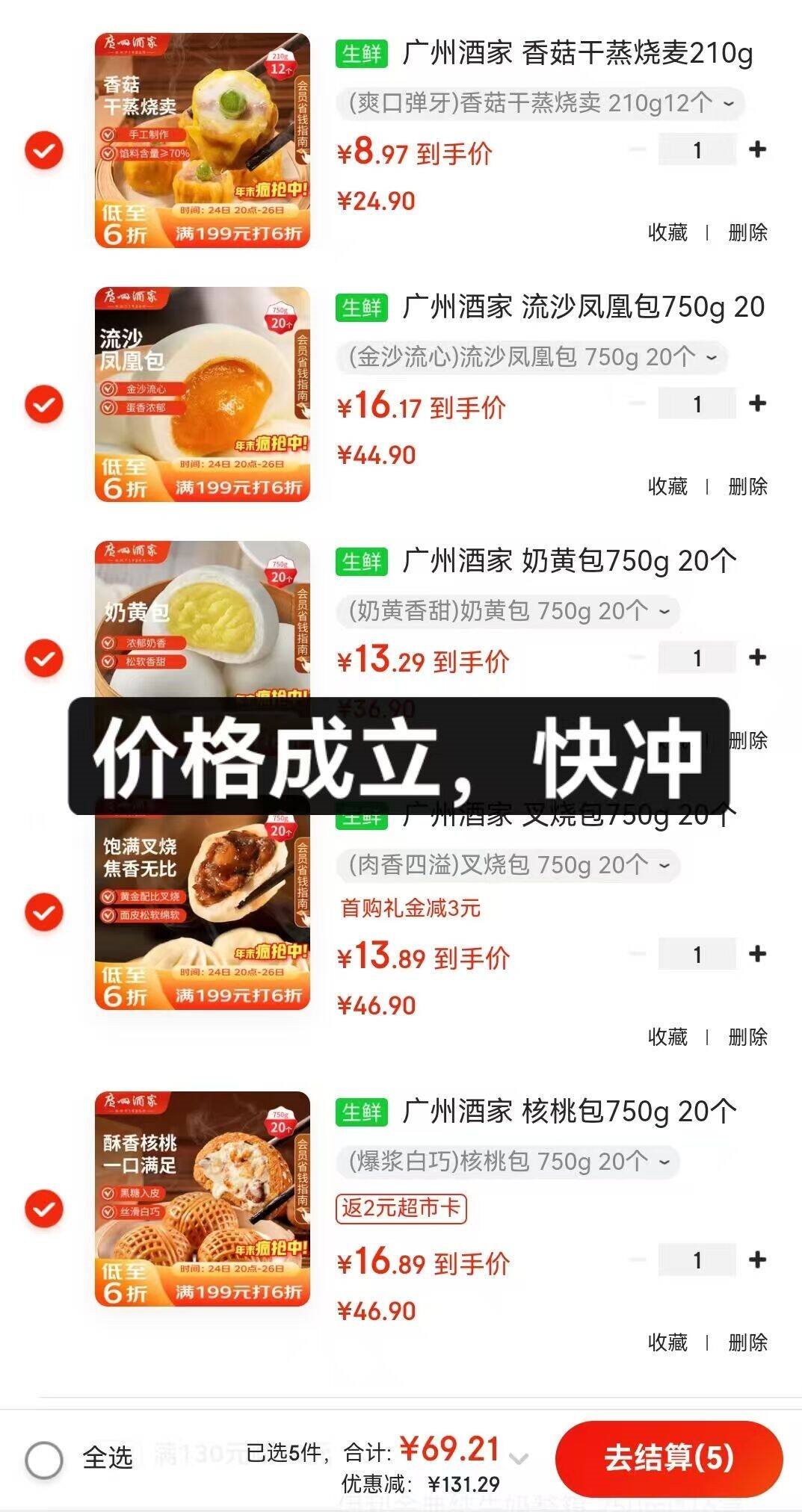
Task: Increase quantity of 香菇干蒸烧麦
Action: click(757, 150)
